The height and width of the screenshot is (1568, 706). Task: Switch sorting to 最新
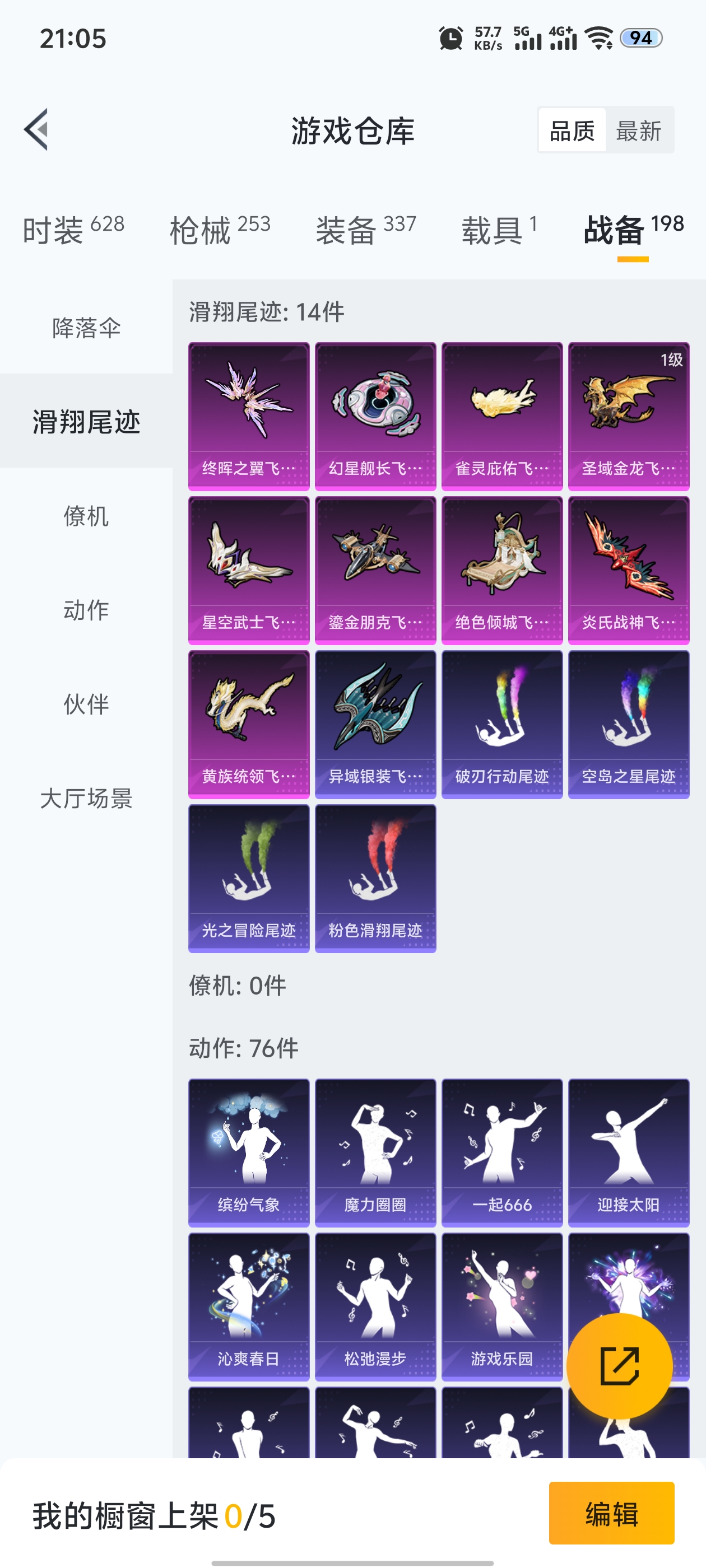tap(639, 130)
